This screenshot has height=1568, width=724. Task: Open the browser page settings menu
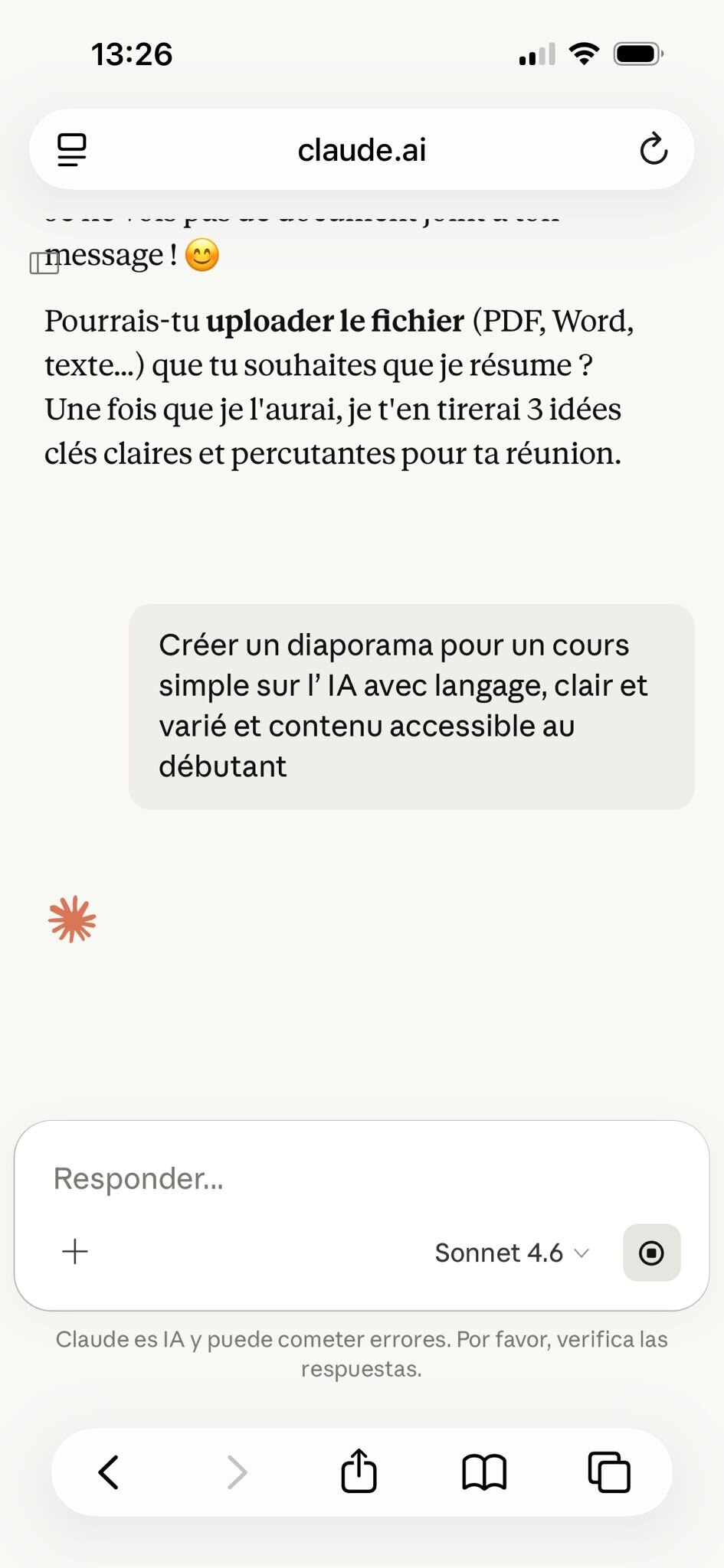tap(72, 149)
